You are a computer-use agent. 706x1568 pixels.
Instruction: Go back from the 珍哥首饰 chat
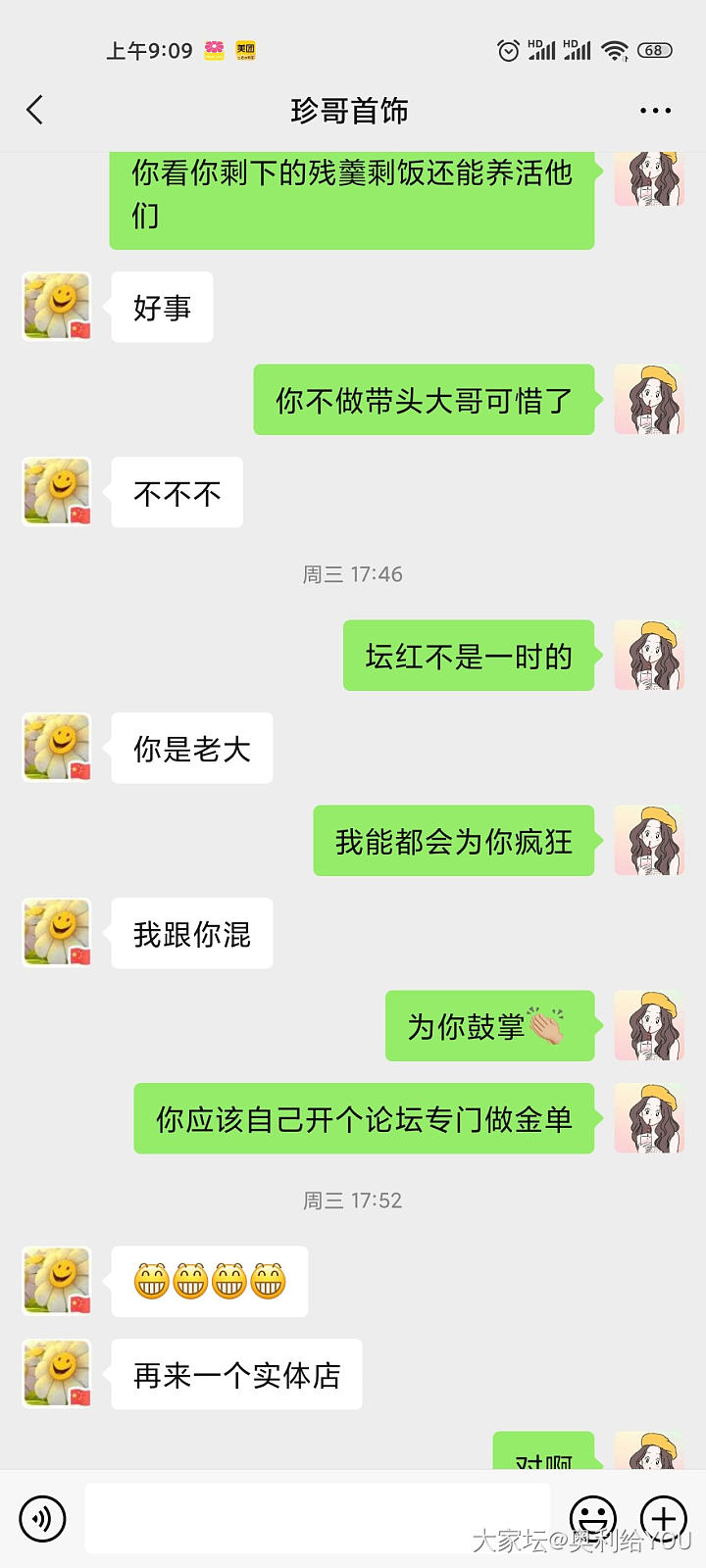[x=35, y=110]
